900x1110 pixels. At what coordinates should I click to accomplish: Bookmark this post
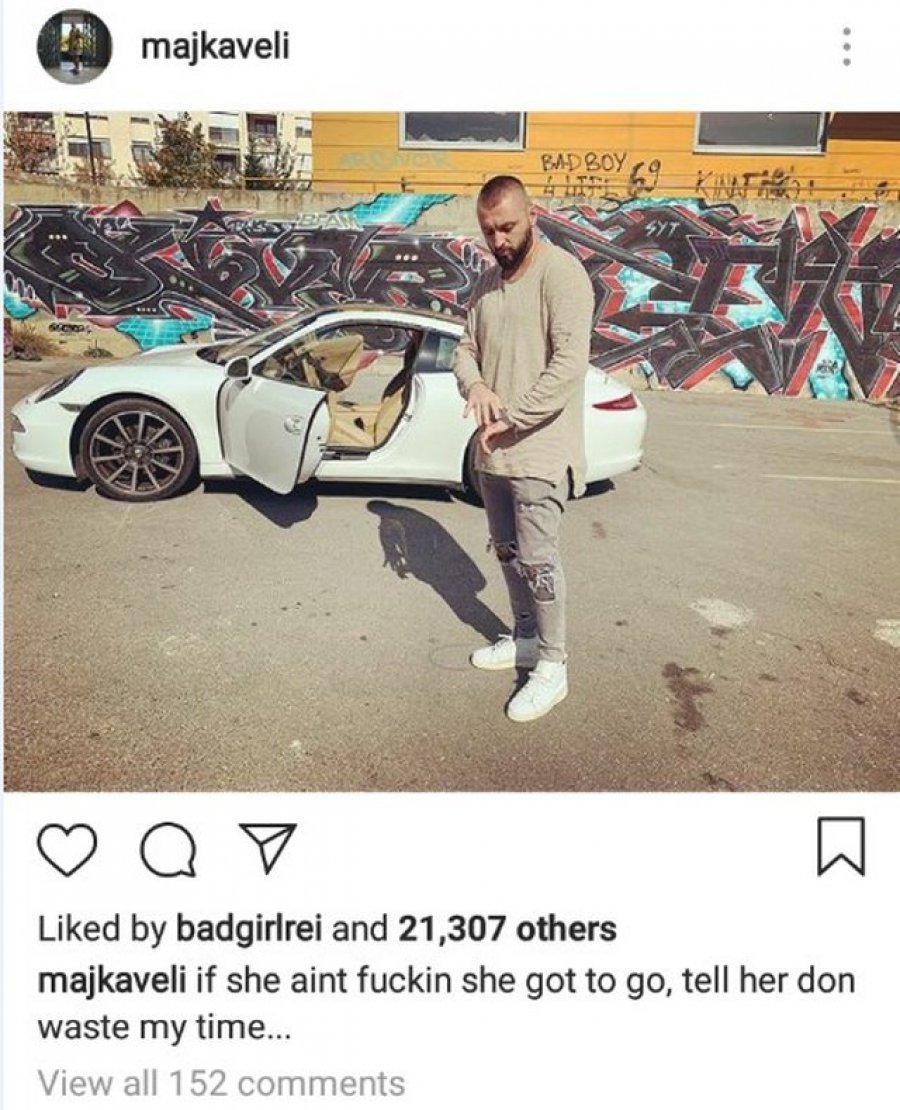[x=841, y=847]
